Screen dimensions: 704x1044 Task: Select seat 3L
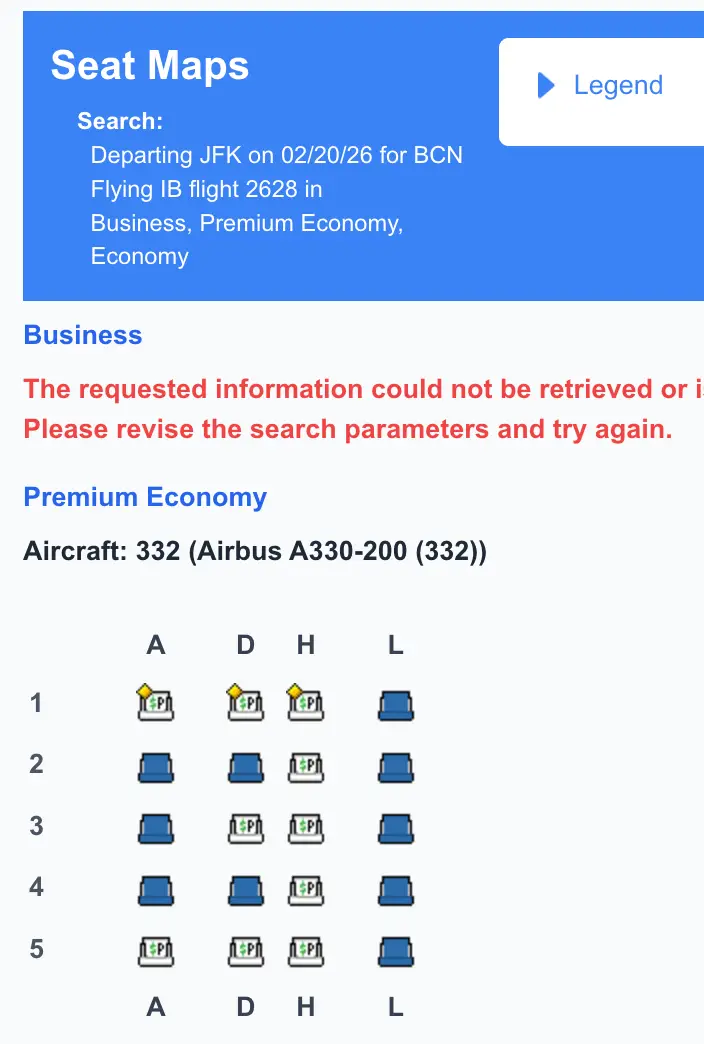(x=396, y=829)
